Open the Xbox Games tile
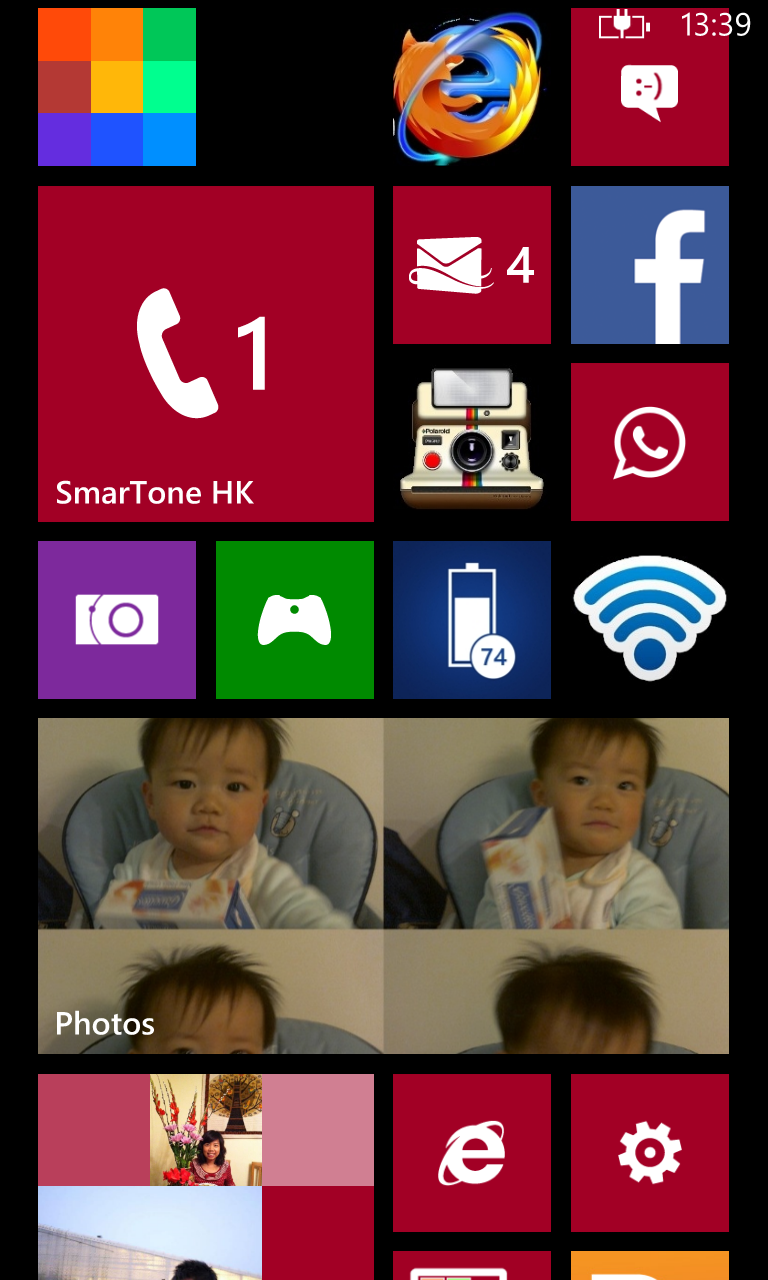The width and height of the screenshot is (768, 1280). pos(294,620)
